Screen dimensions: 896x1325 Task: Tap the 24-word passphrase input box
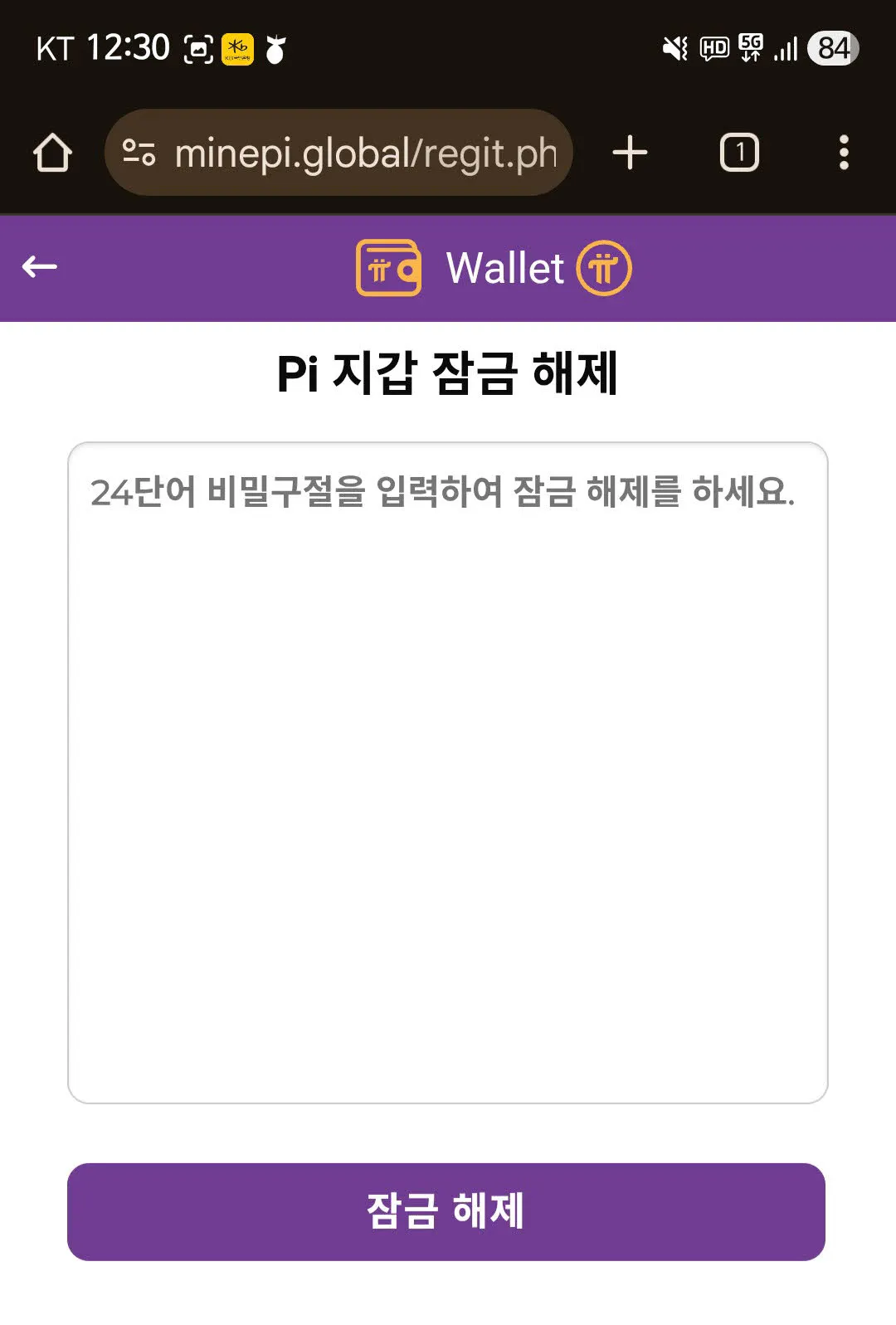point(448,772)
